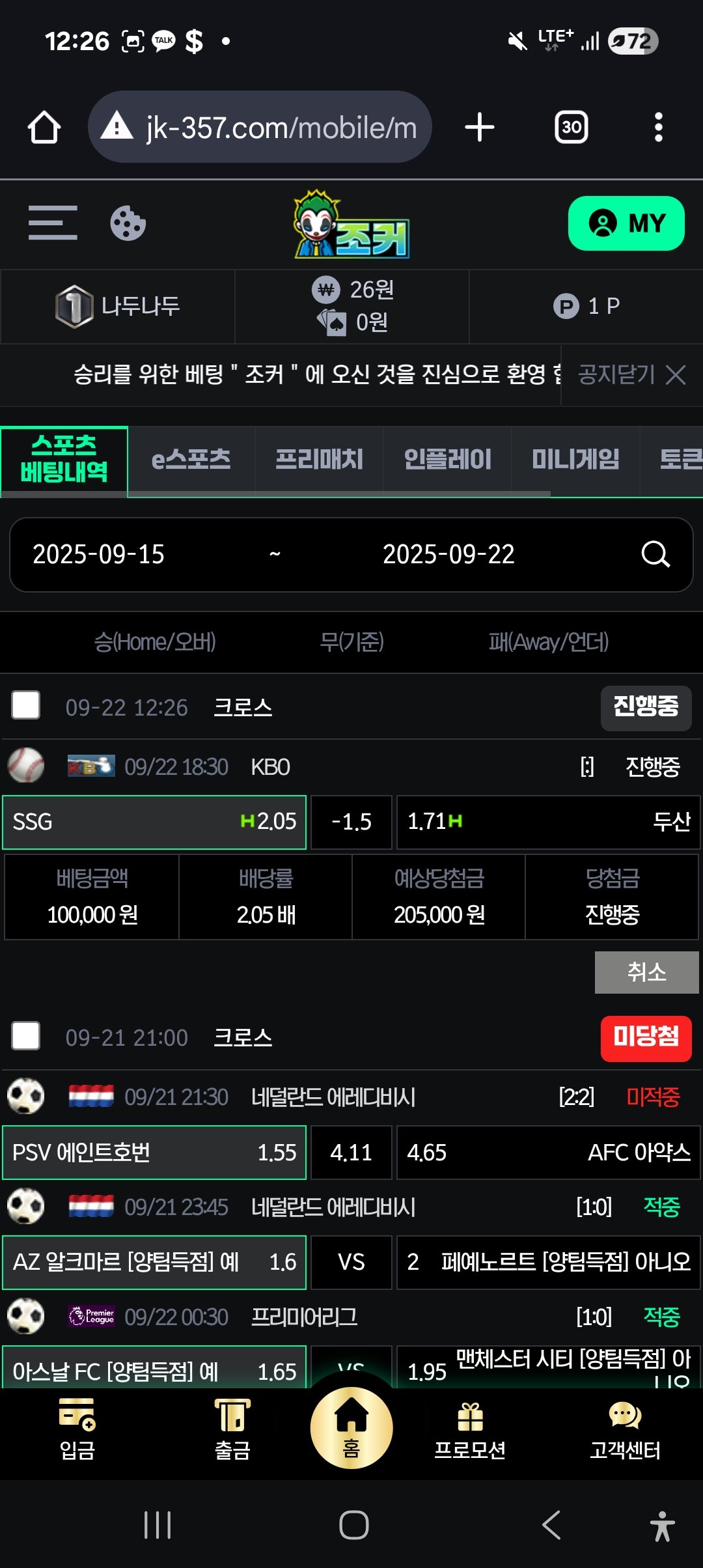Search bets with the magnifier icon
The height and width of the screenshot is (1568, 703).
655,555
